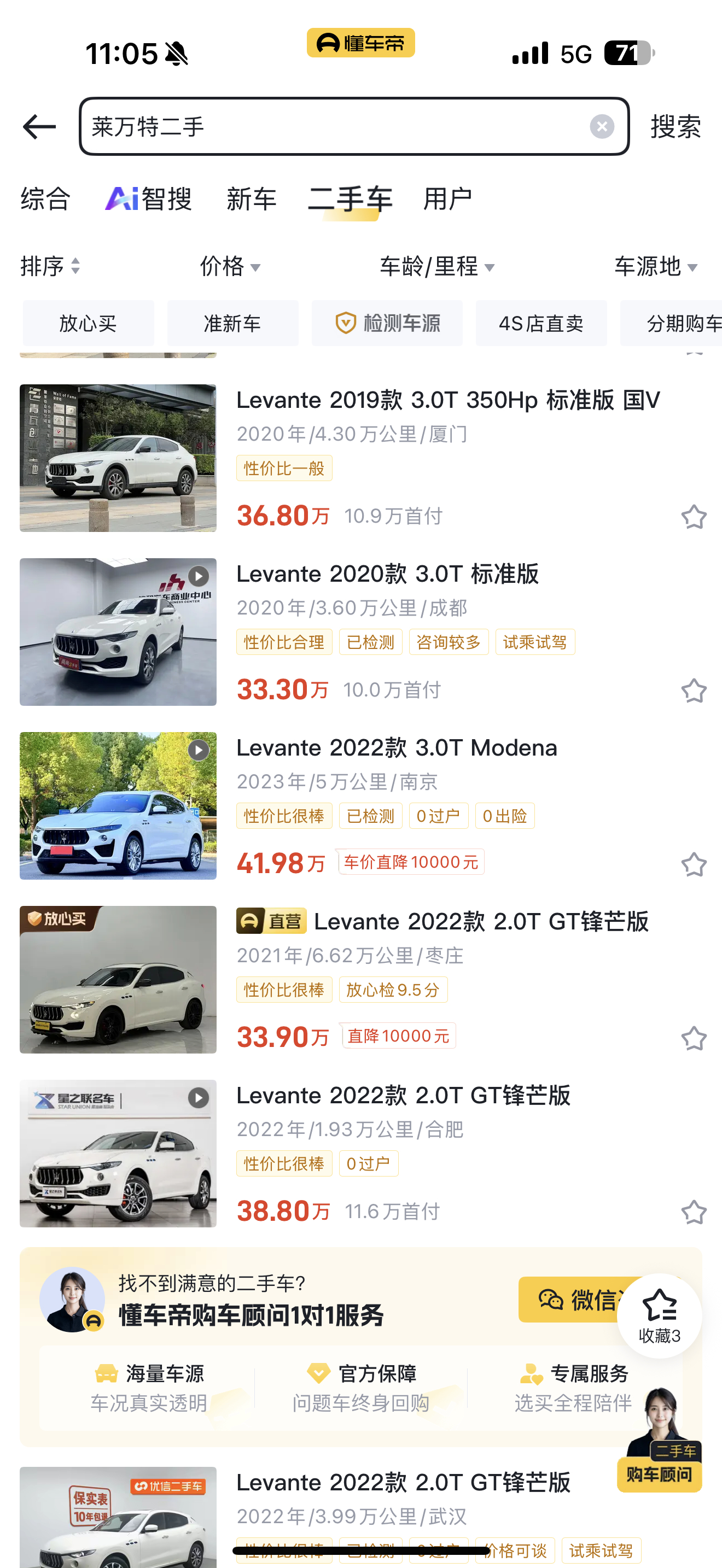This screenshot has width=722, height=1568.
Task: Select the 用户 tab
Action: coord(447,199)
